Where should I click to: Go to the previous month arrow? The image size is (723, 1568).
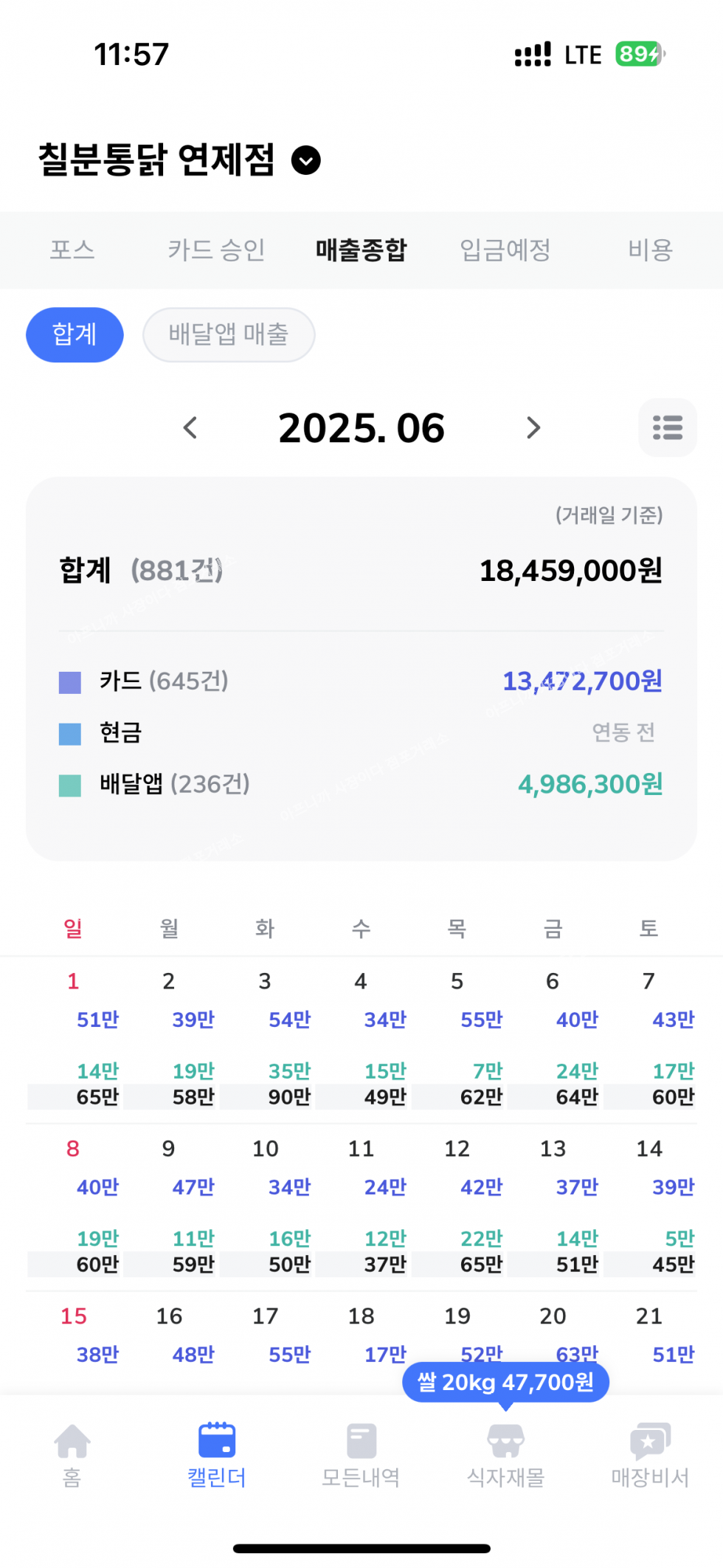tap(190, 427)
